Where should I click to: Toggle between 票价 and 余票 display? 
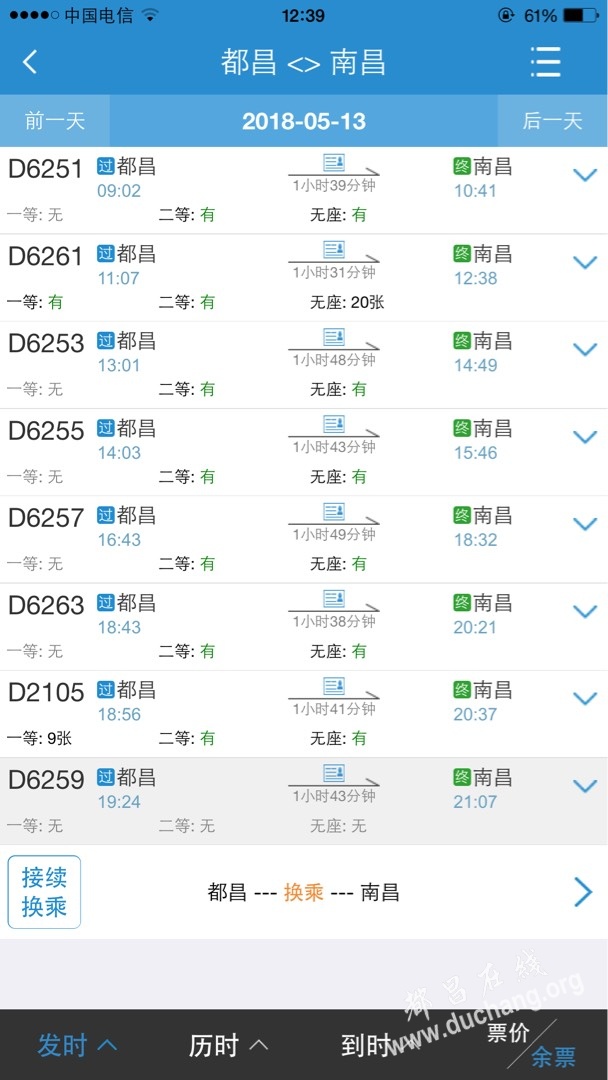click(532, 1045)
